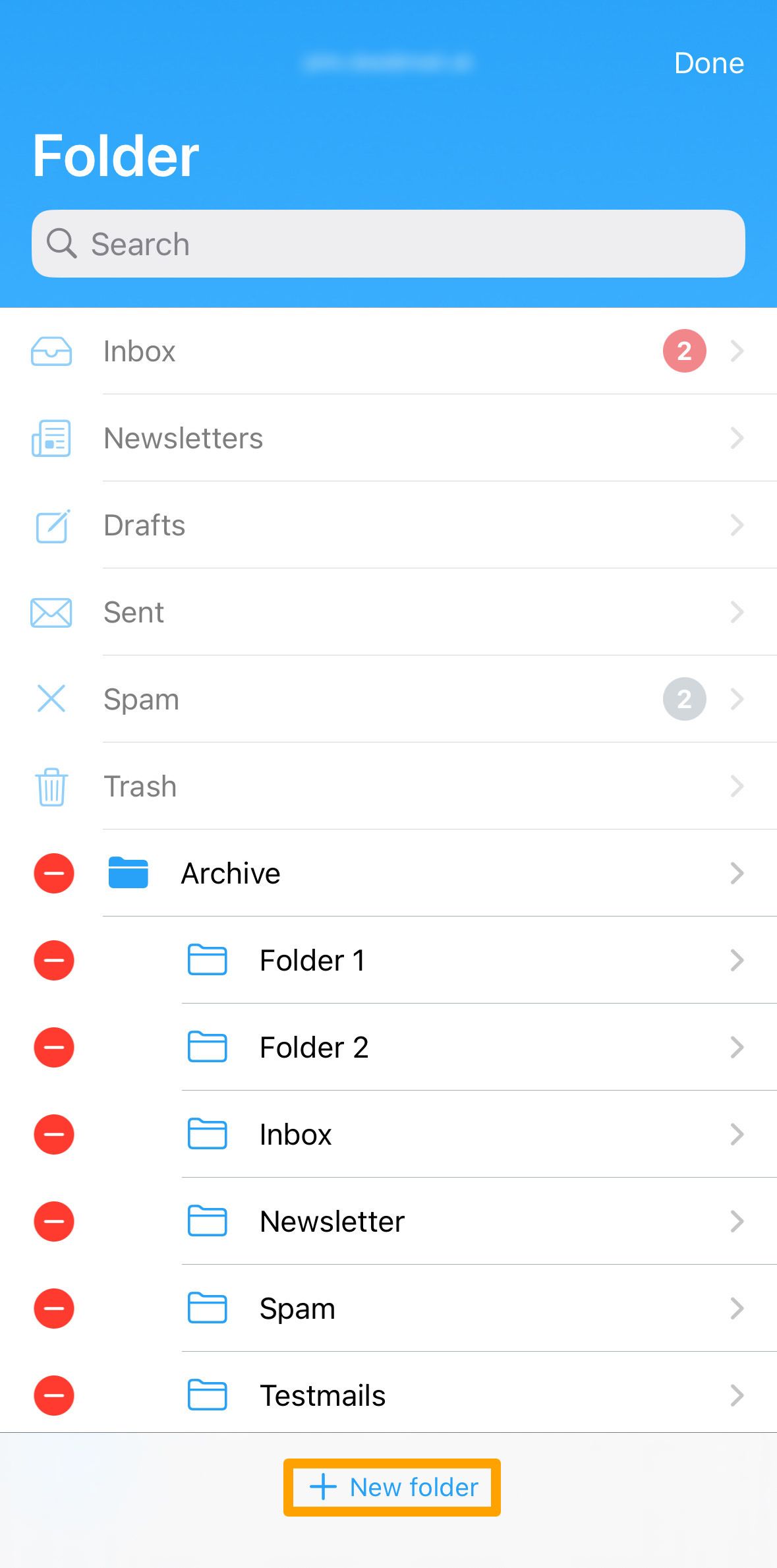Delete the Testmails folder via red minus
Screen dimensions: 777x1568
[x=54, y=1395]
